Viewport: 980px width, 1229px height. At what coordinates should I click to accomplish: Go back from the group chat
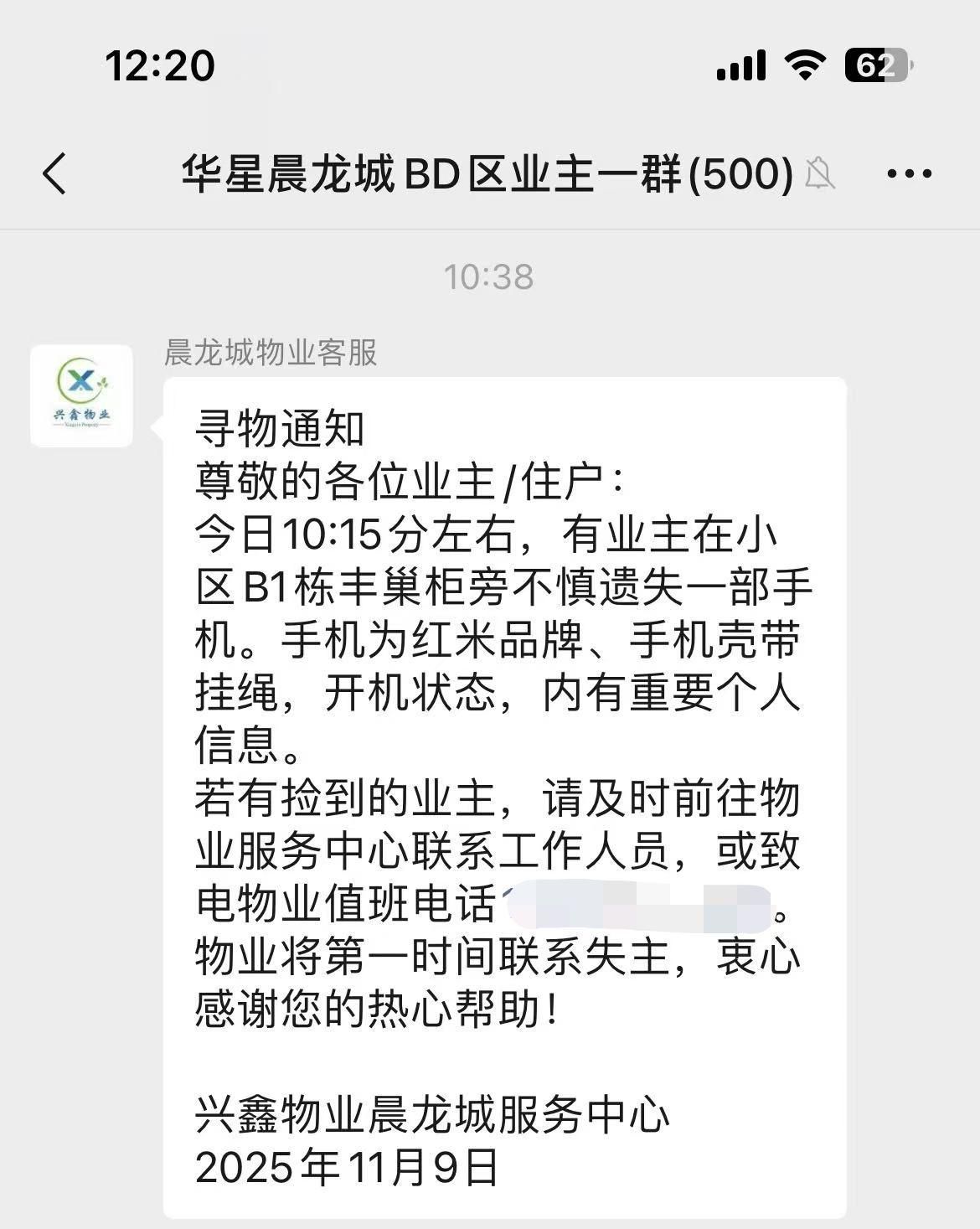[55, 174]
